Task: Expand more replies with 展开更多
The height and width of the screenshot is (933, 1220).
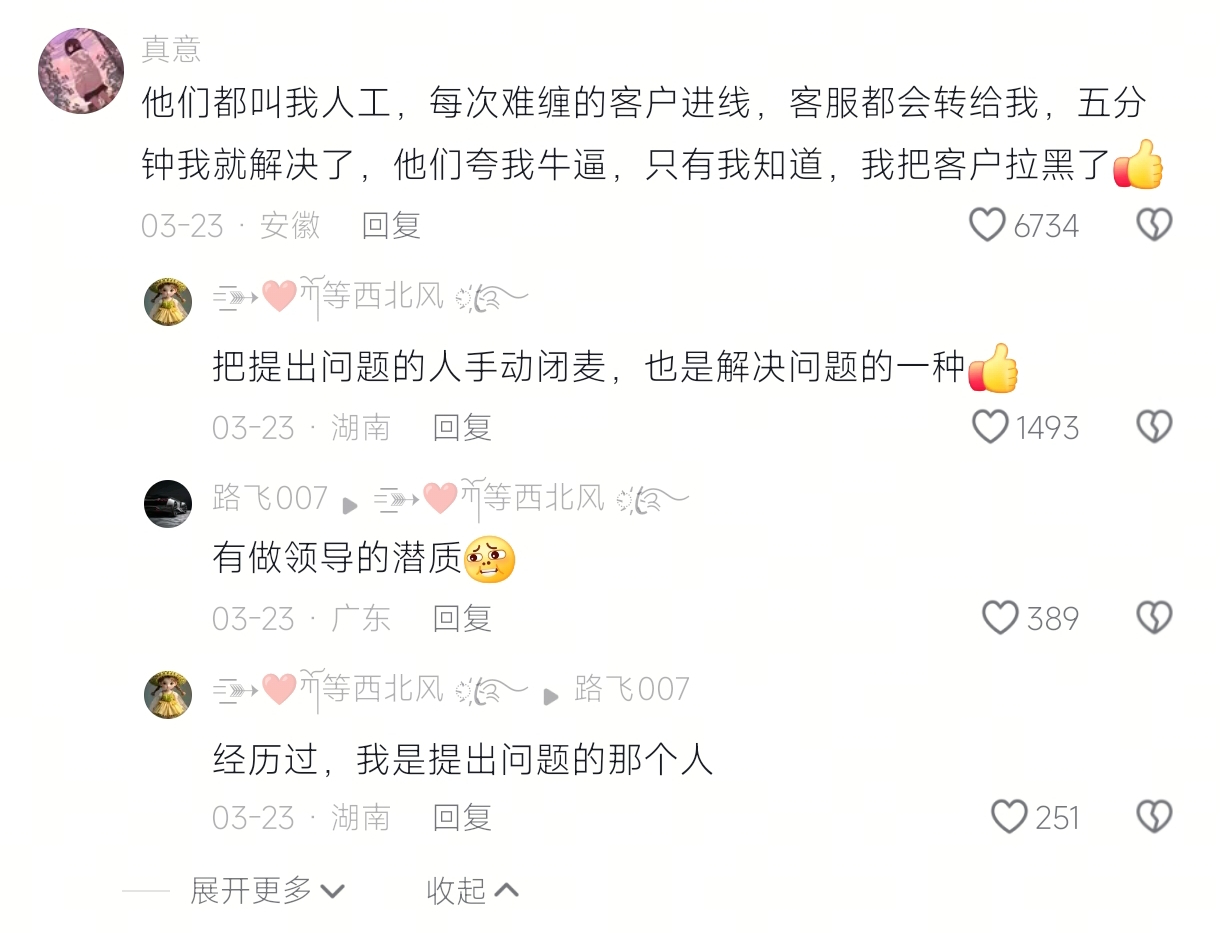Action: point(267,890)
